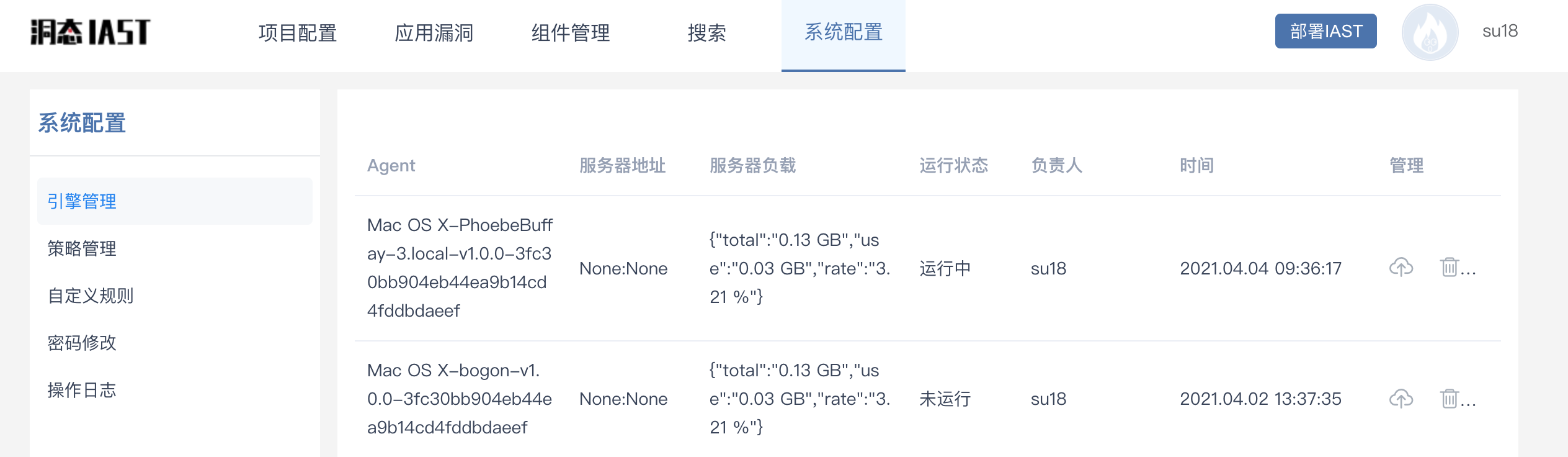Viewport: 1568px width, 457px height.
Task: Tap upload icon for bogon agent
Action: point(1401,398)
